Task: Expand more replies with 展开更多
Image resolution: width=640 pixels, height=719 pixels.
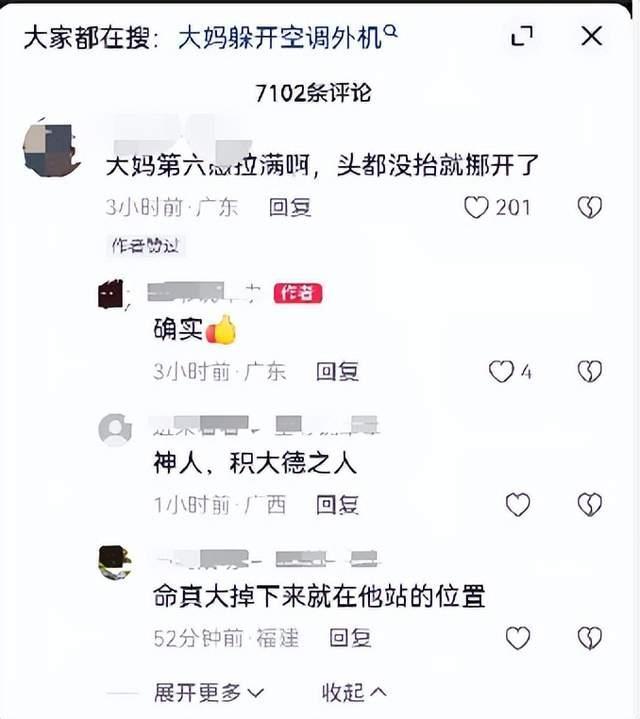Action: point(208,692)
